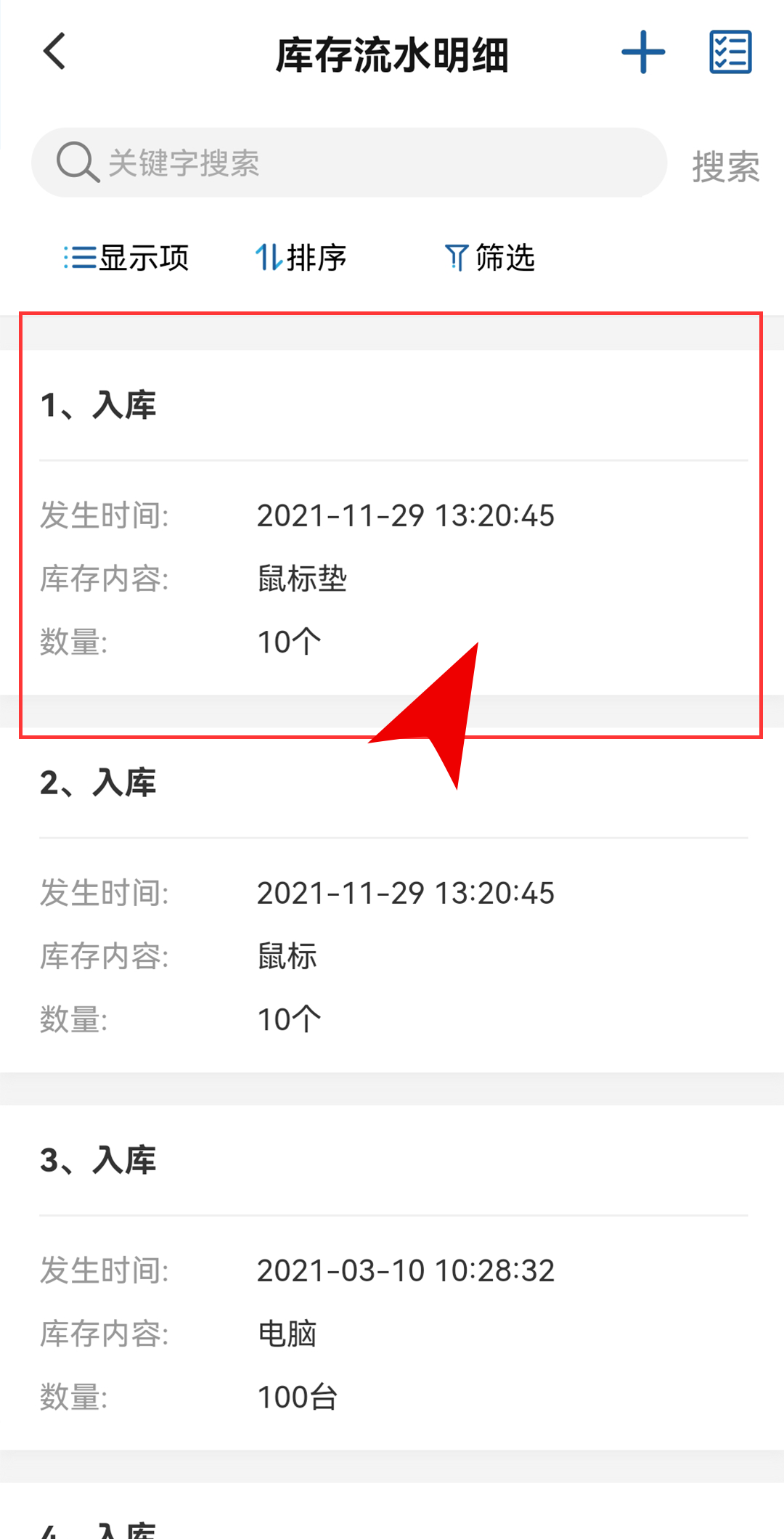784x1539 pixels.
Task: Open record 2 入库 for 鼠标
Action: click(392, 900)
